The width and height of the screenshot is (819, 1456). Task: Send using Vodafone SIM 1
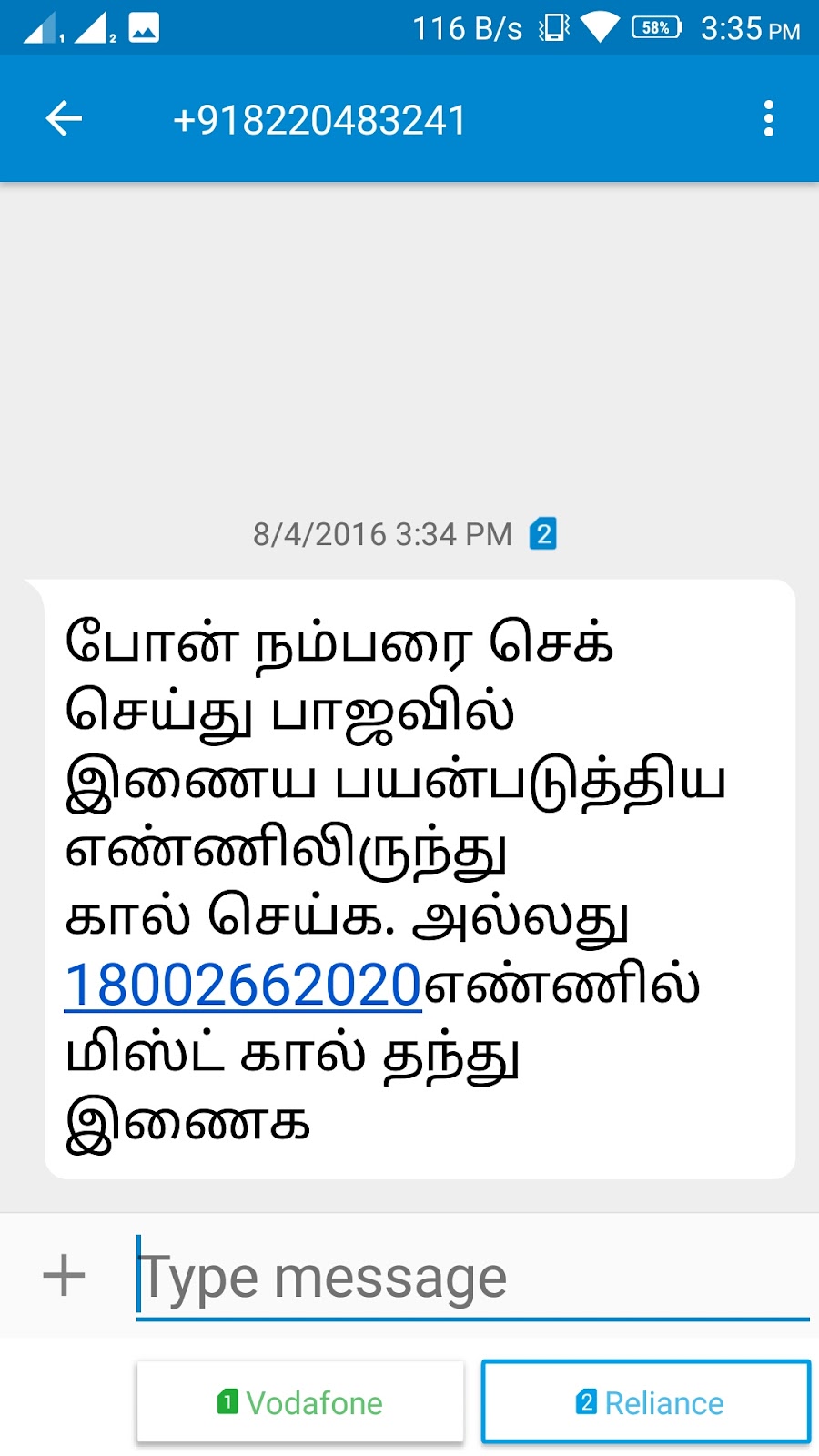click(x=300, y=1402)
